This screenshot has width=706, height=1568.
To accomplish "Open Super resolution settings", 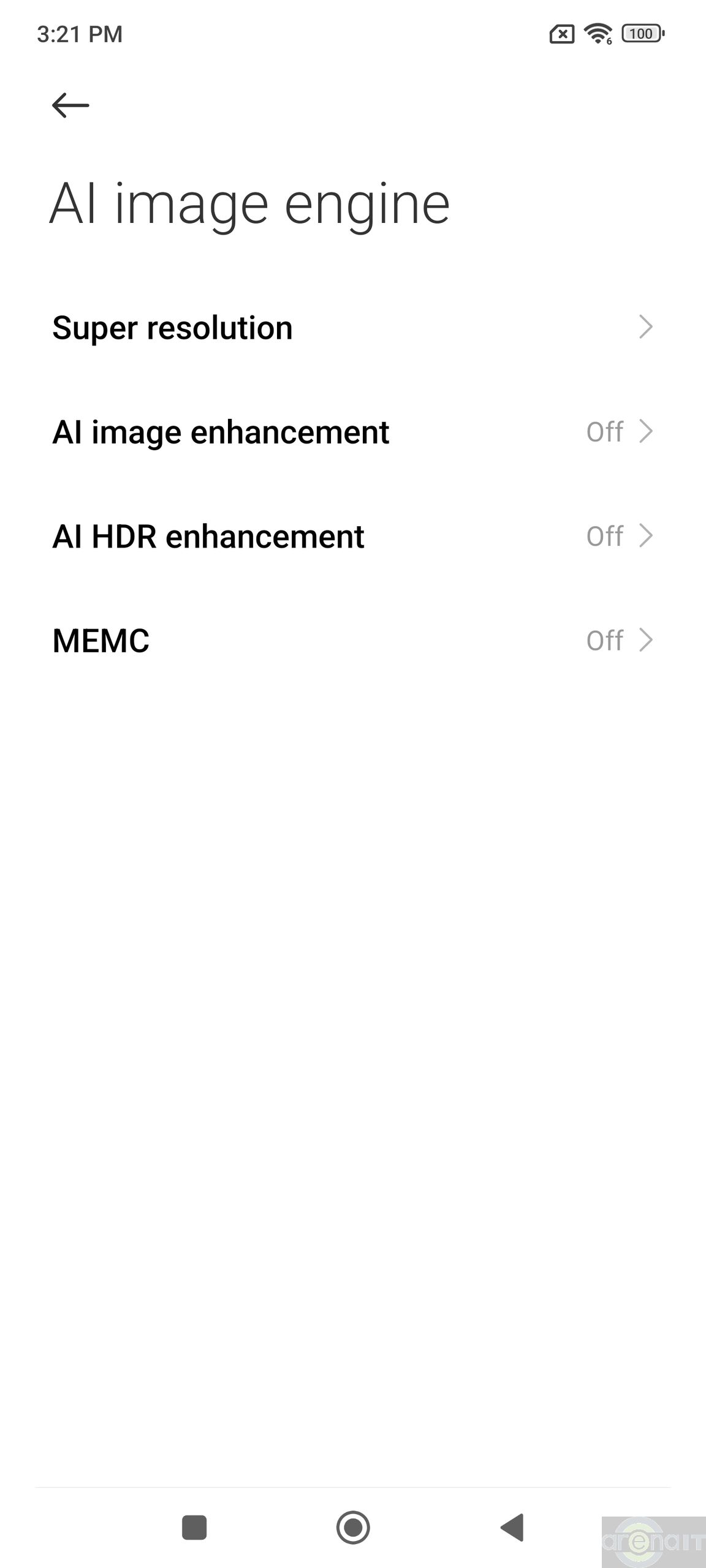I will tap(352, 327).
